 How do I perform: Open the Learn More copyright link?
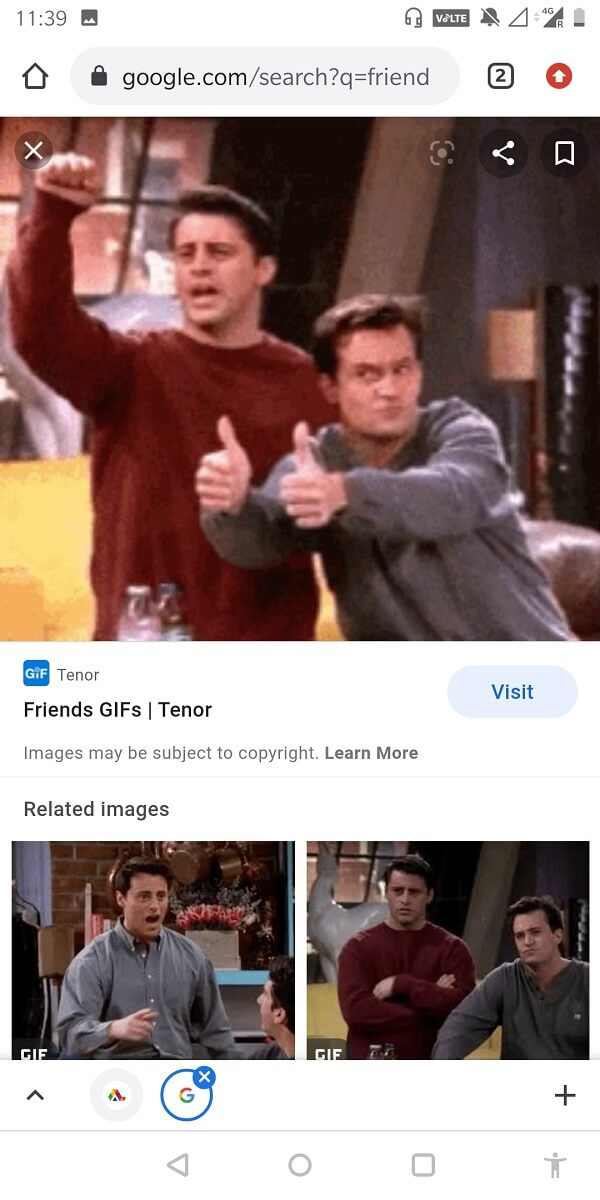click(371, 753)
